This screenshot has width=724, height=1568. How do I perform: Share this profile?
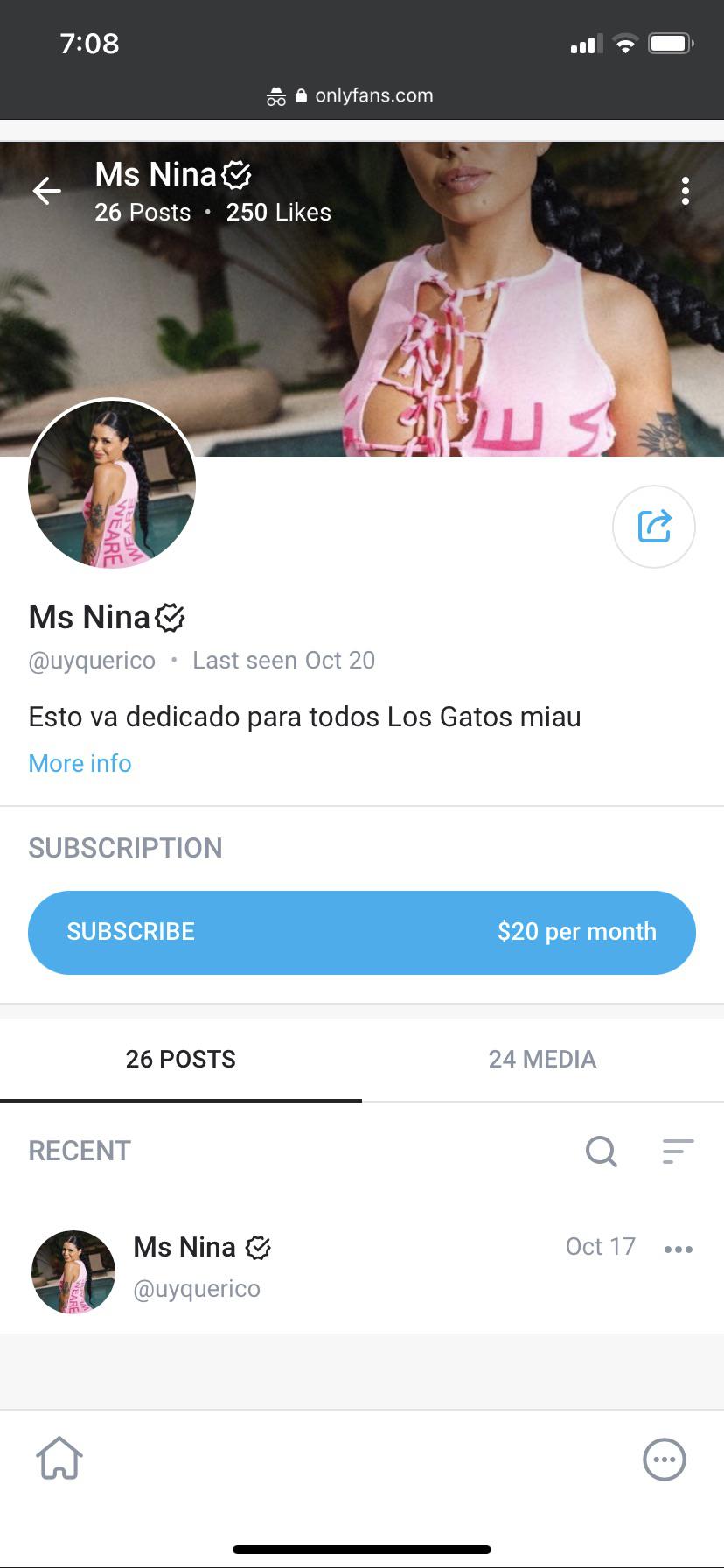tap(654, 527)
